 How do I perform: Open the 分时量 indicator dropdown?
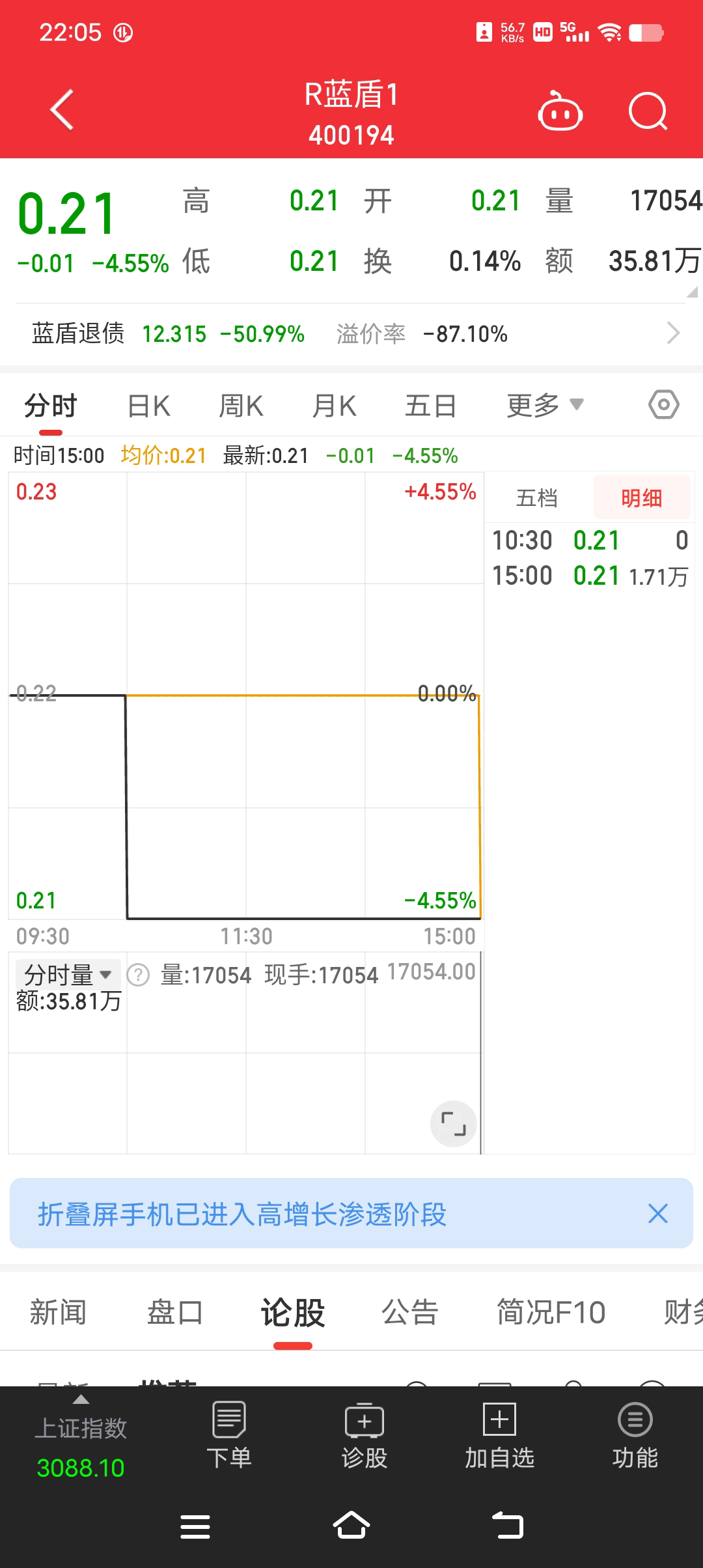pos(68,975)
